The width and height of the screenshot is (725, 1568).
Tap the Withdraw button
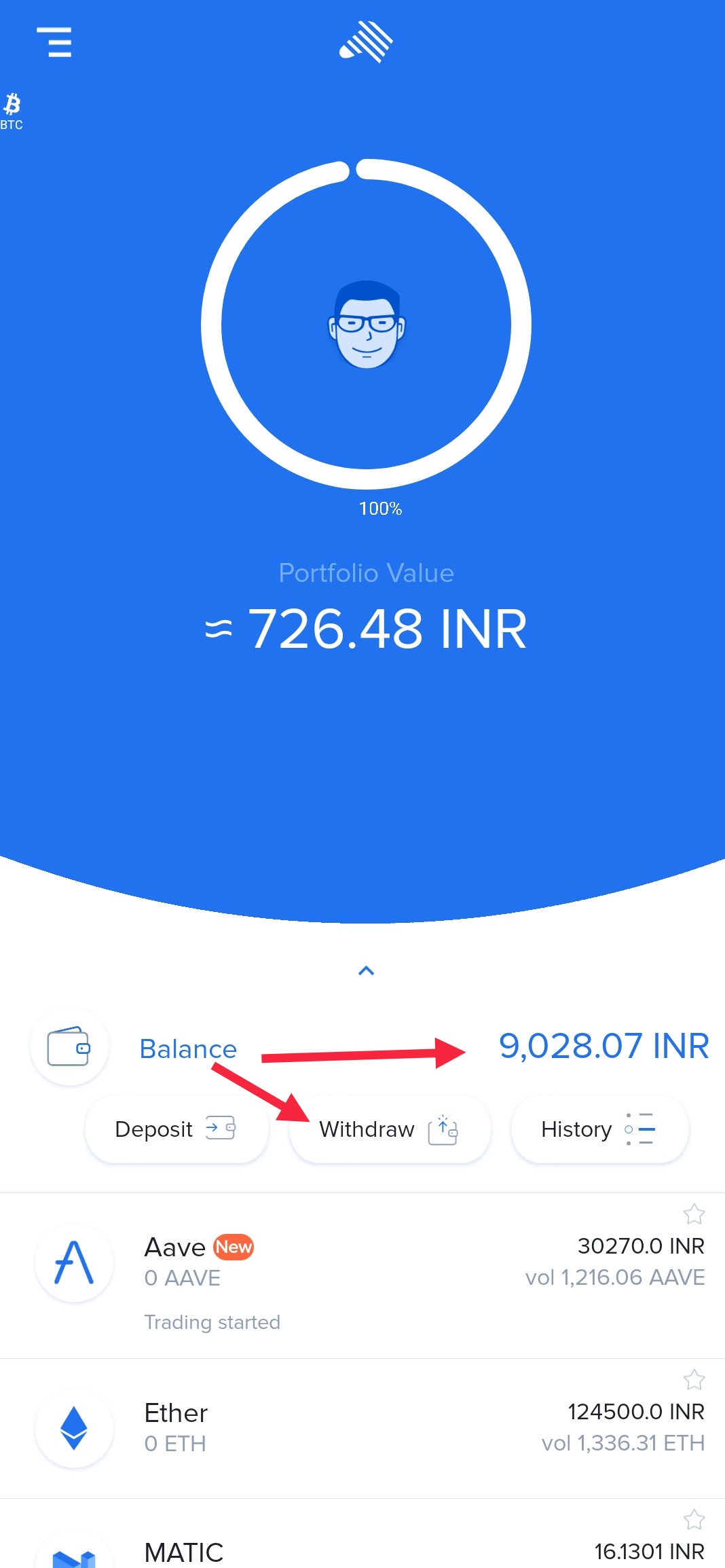pos(389,1129)
